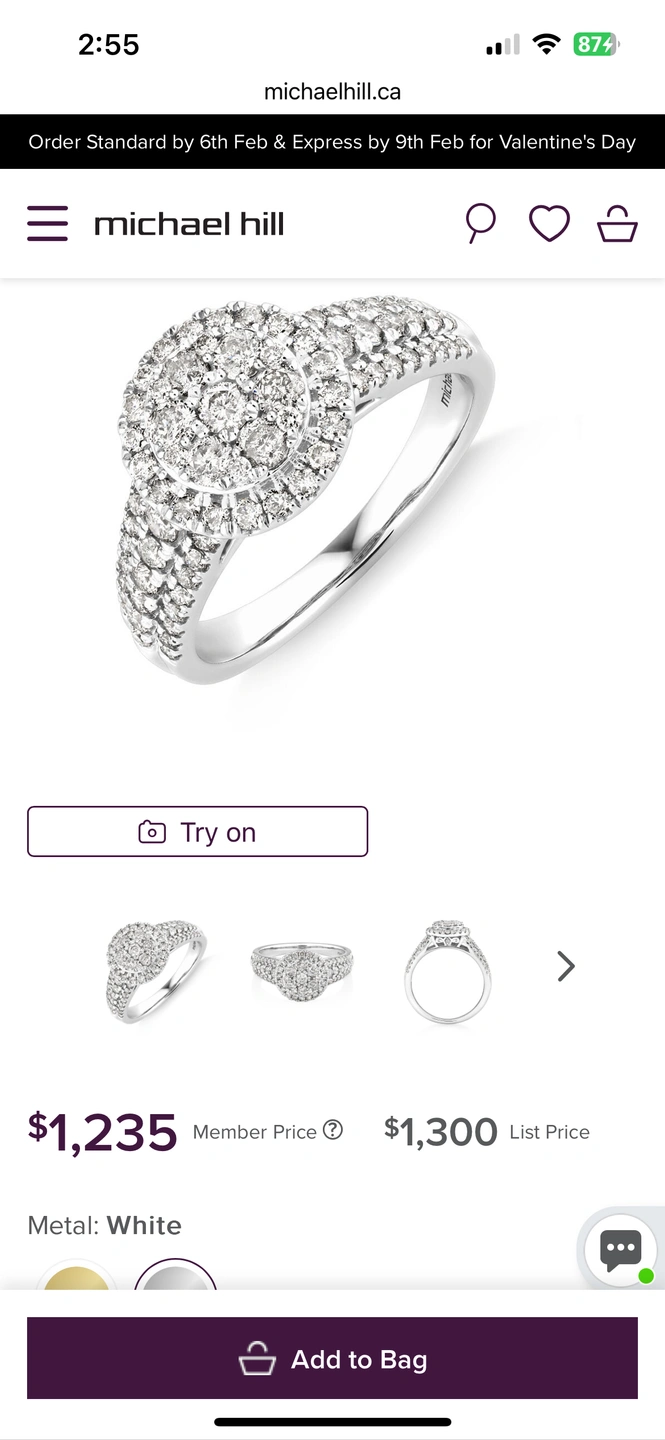Select the front-view ring thumbnail
The image size is (665, 1440).
[x=301, y=967]
